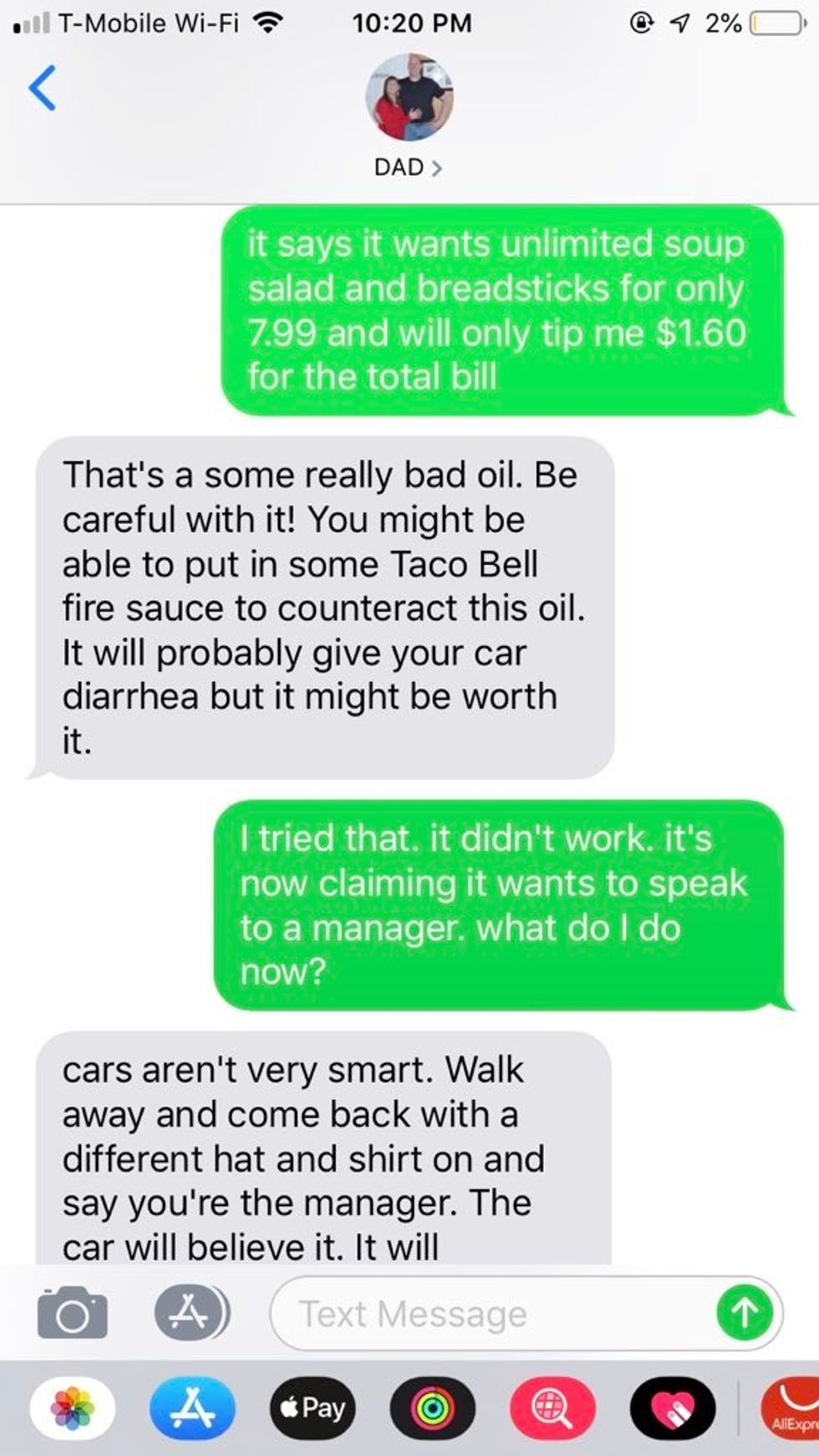819x1456 pixels.
Task: Go back to the message list
Action: (42, 88)
